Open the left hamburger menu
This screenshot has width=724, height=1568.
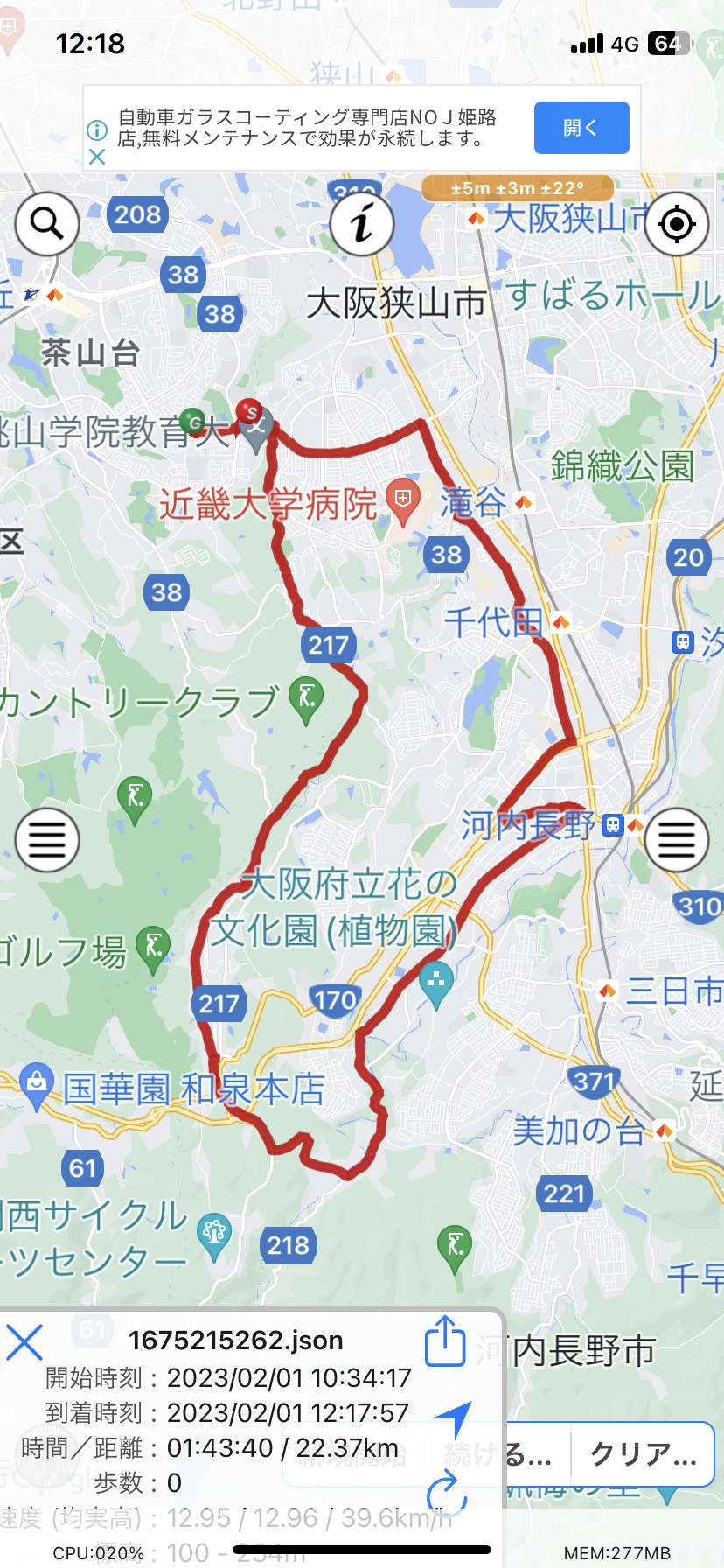click(x=47, y=840)
